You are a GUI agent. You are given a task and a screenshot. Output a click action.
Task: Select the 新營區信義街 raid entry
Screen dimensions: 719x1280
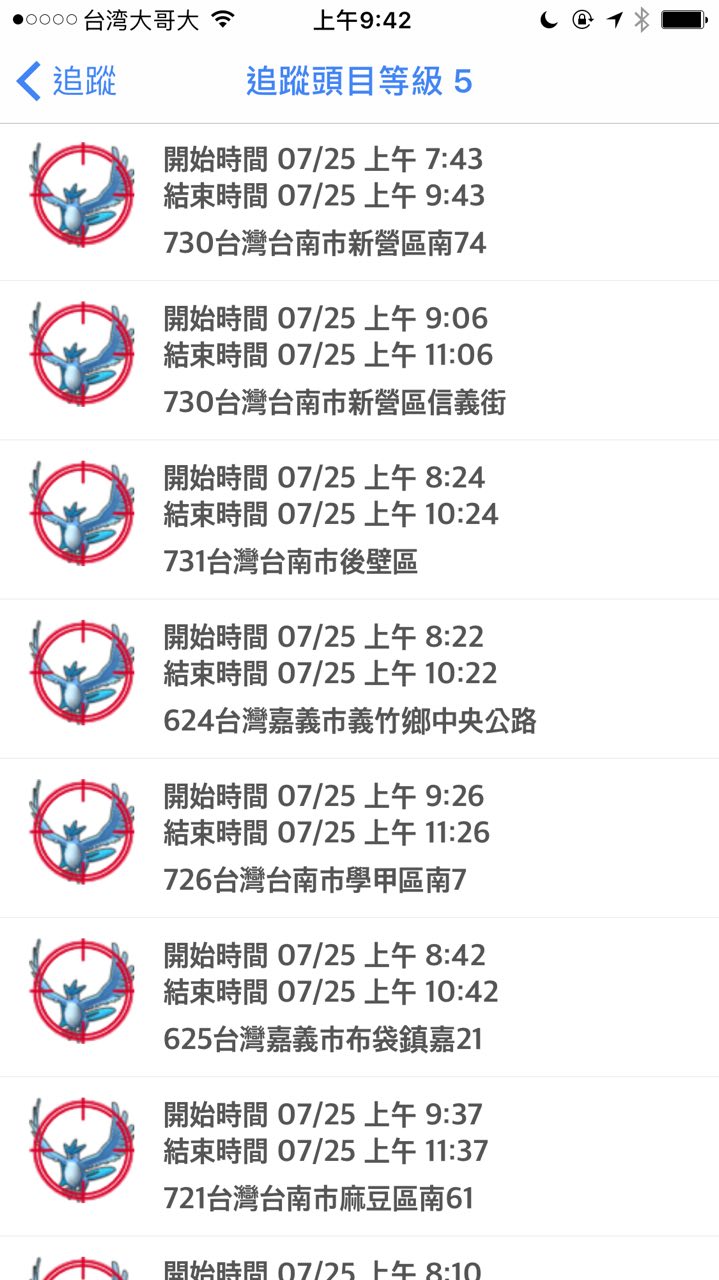359,361
